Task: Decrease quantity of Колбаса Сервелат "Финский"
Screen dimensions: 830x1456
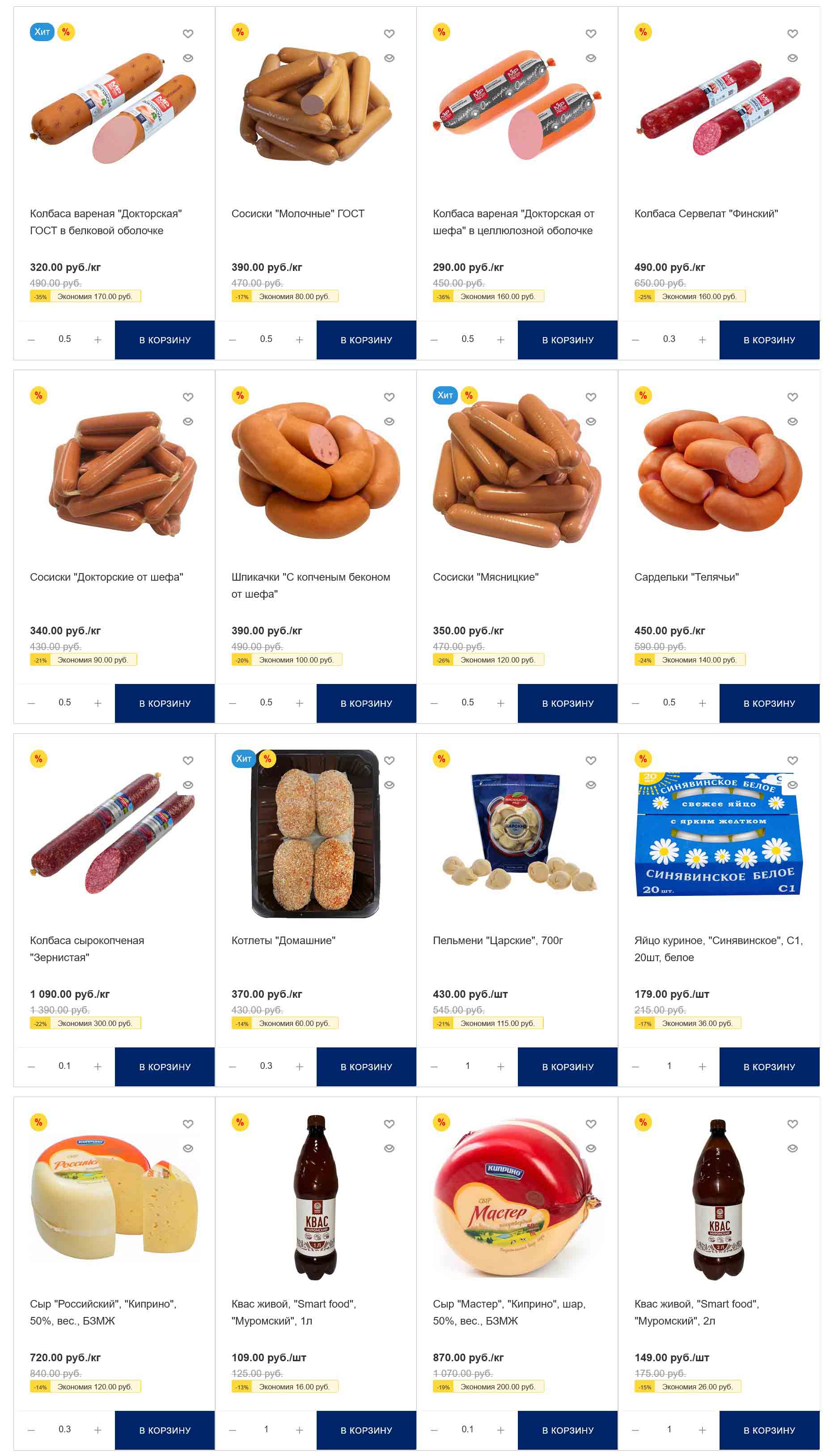Action: [635, 340]
